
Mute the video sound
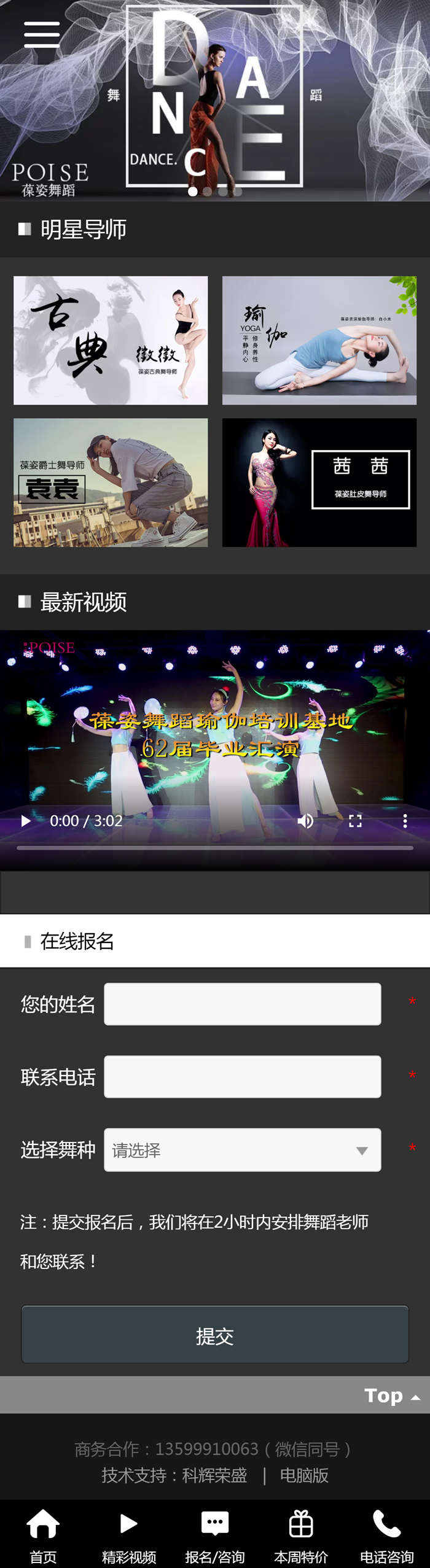click(305, 821)
